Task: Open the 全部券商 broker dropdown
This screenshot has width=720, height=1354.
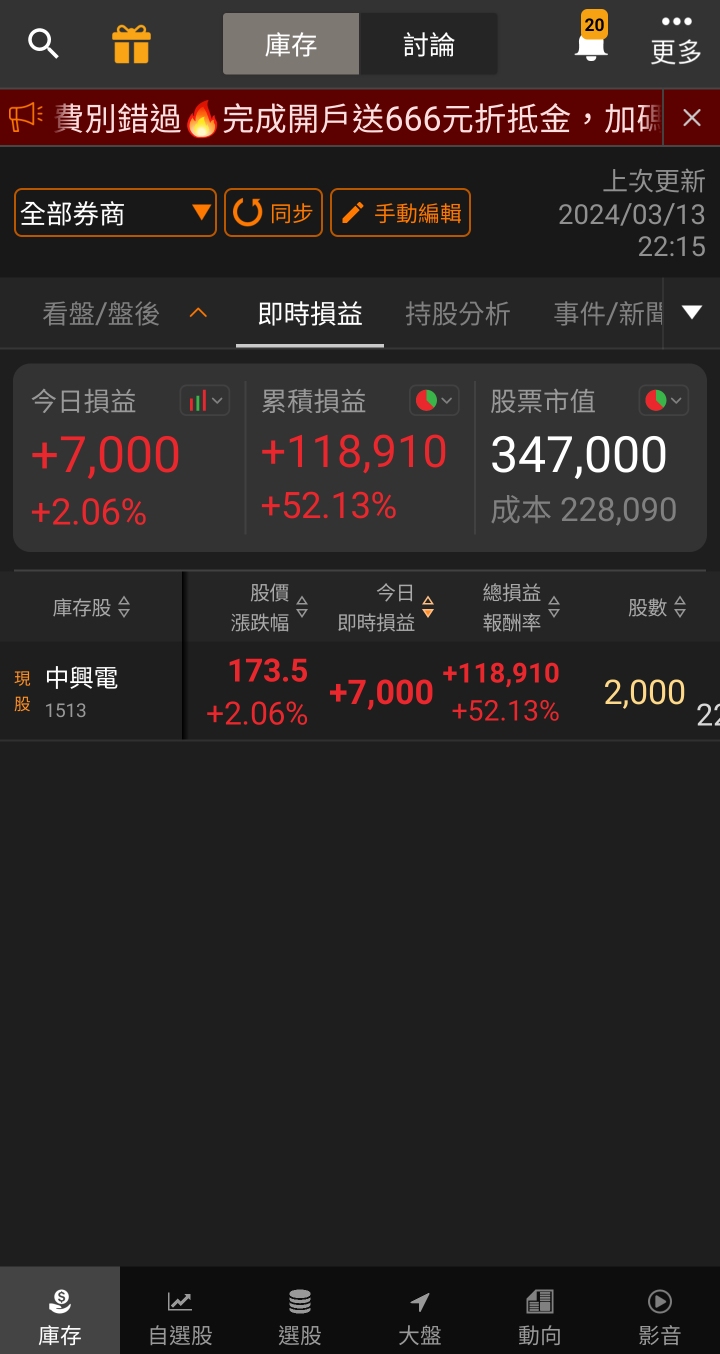Action: point(115,212)
